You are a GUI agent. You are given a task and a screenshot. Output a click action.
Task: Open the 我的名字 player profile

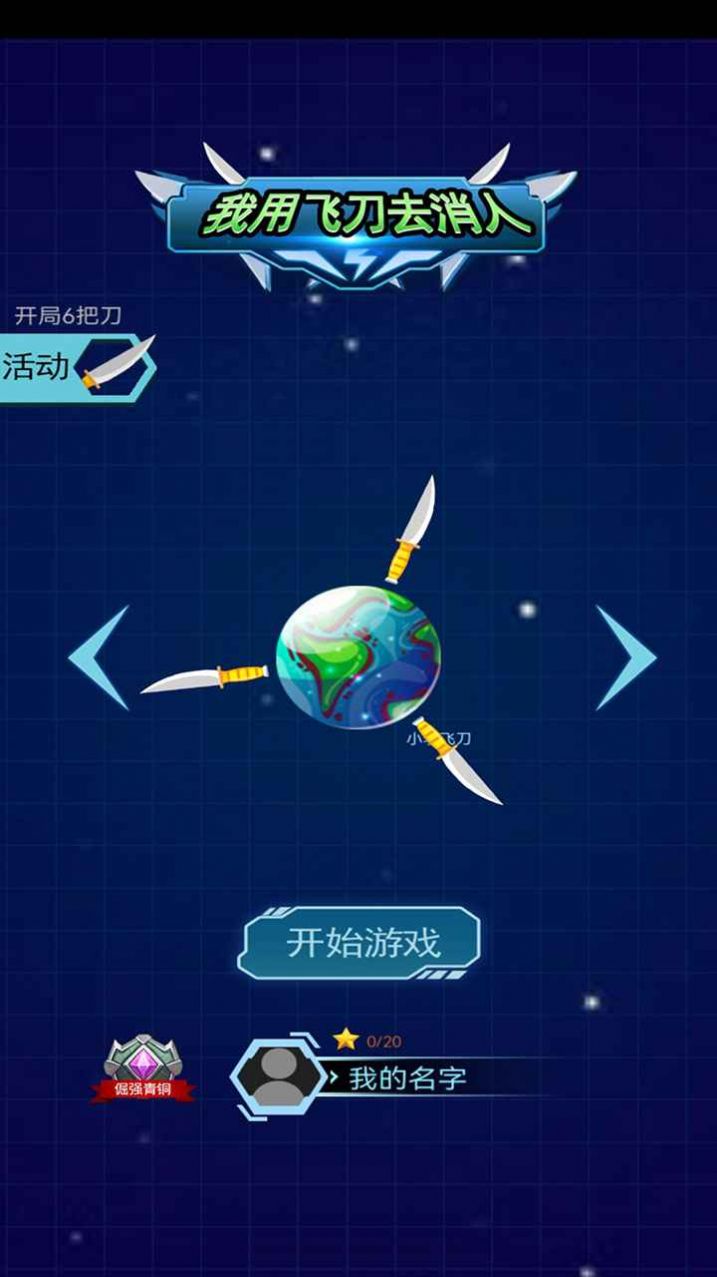click(405, 1078)
